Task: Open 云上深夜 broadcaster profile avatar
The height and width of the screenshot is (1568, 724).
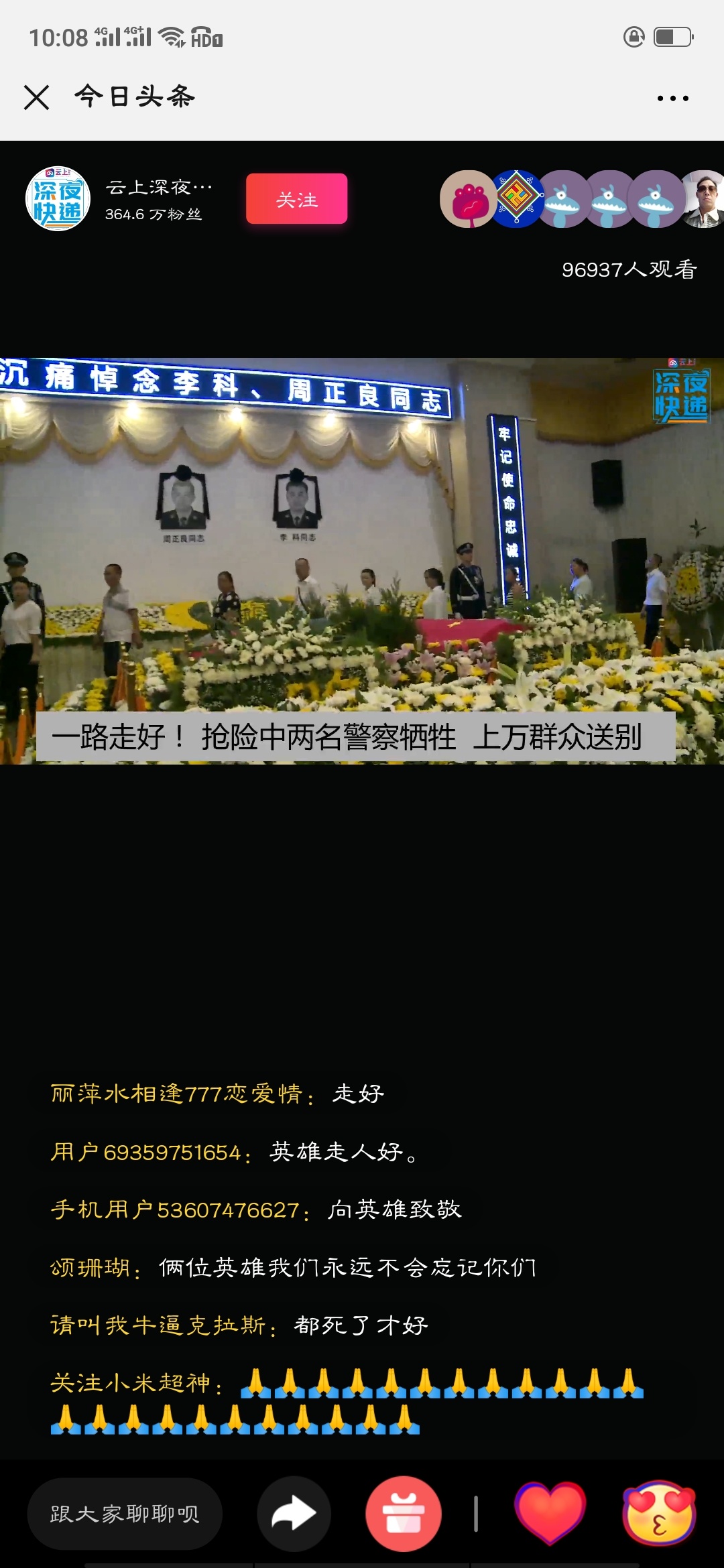Action: point(58,199)
